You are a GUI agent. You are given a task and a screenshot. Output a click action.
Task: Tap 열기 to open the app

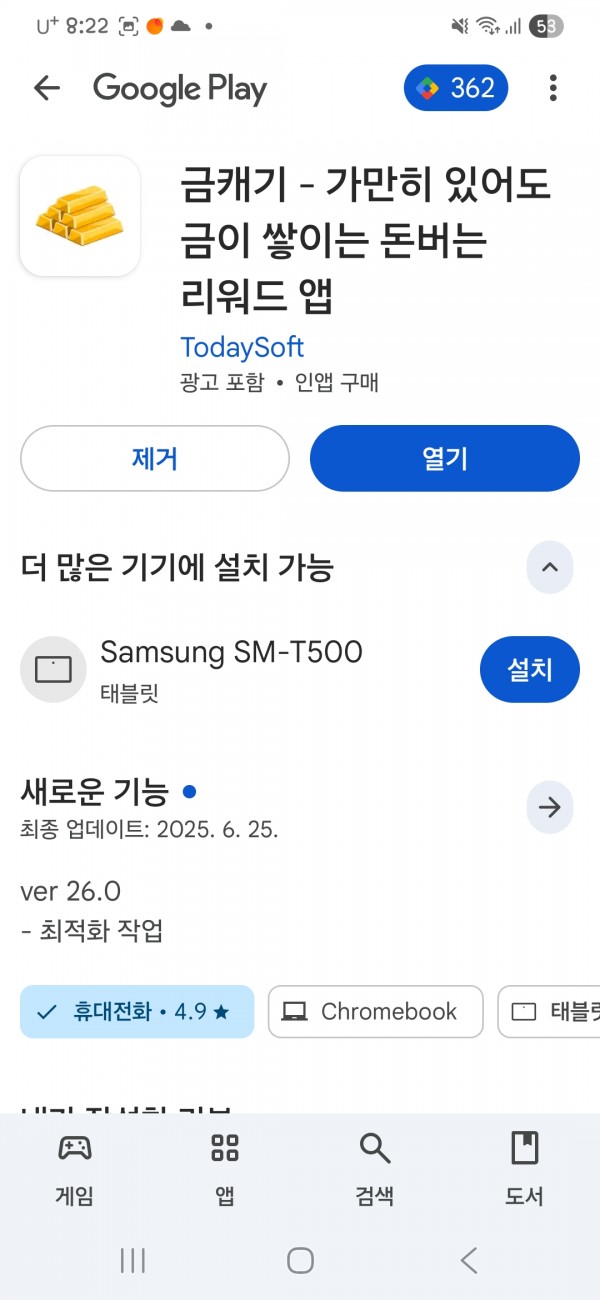[x=445, y=458]
